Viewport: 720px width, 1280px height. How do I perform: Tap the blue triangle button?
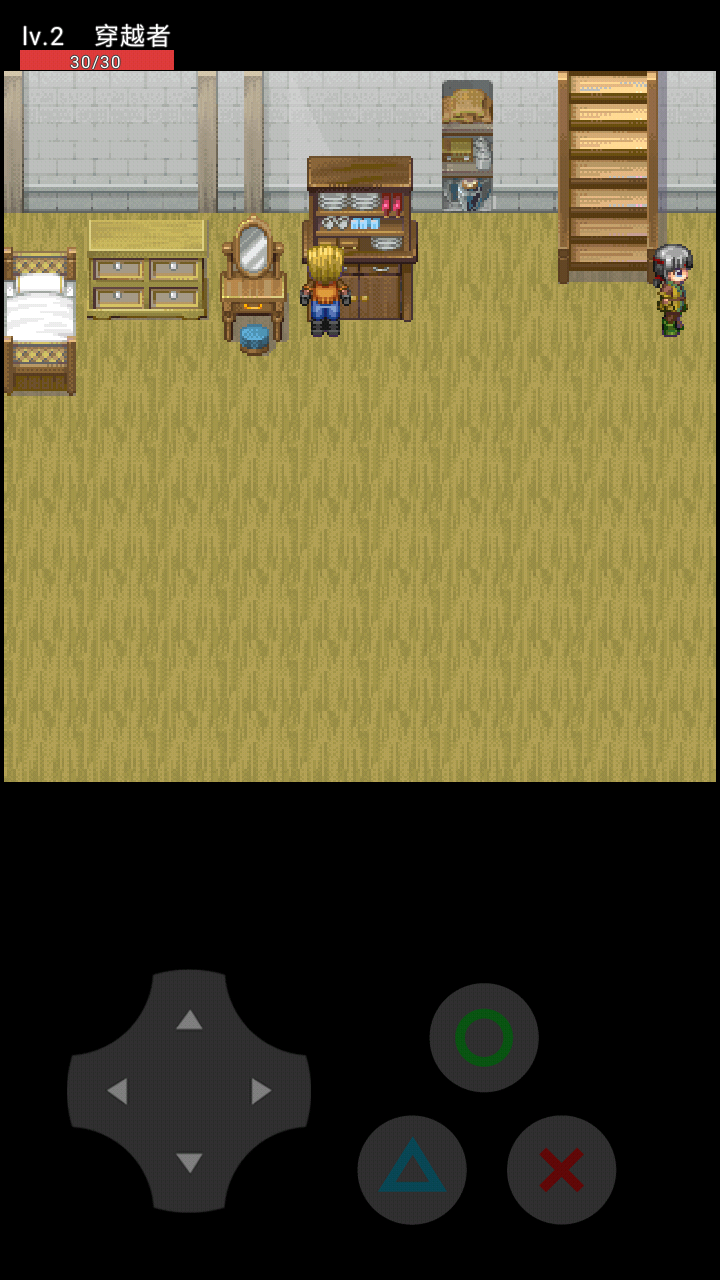412,1169
